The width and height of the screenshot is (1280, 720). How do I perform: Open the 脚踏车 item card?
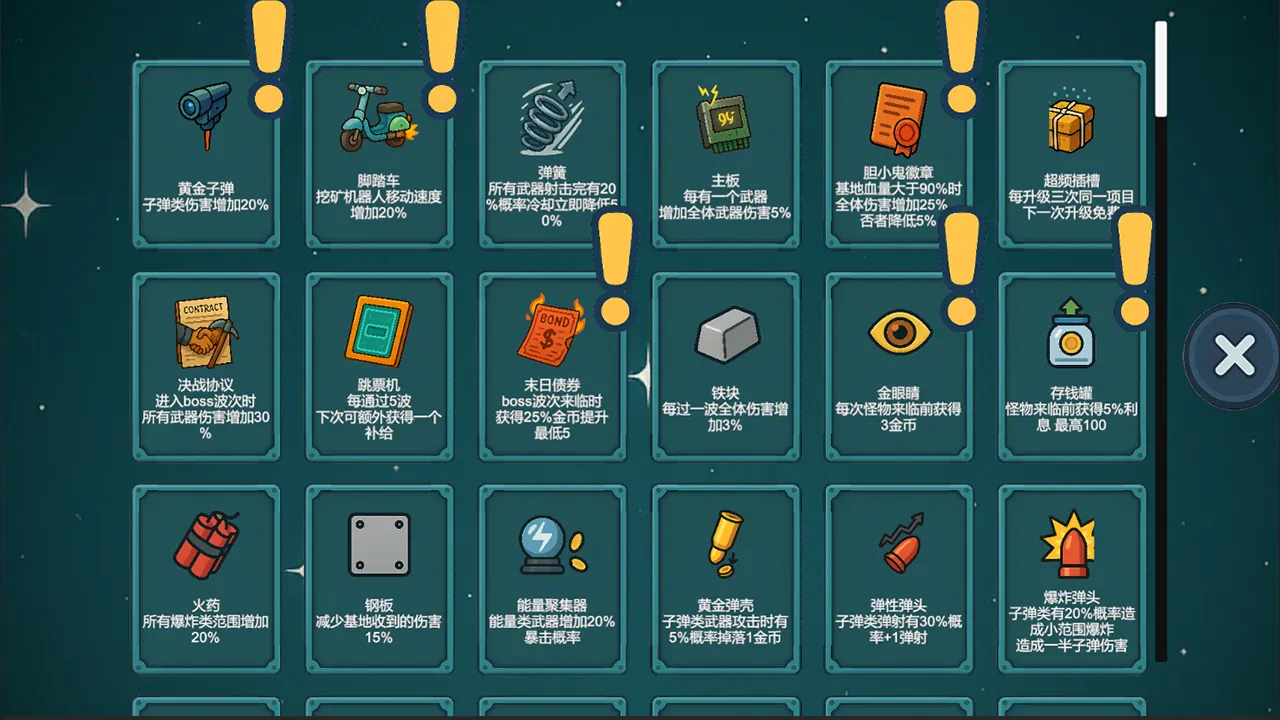coord(379,155)
